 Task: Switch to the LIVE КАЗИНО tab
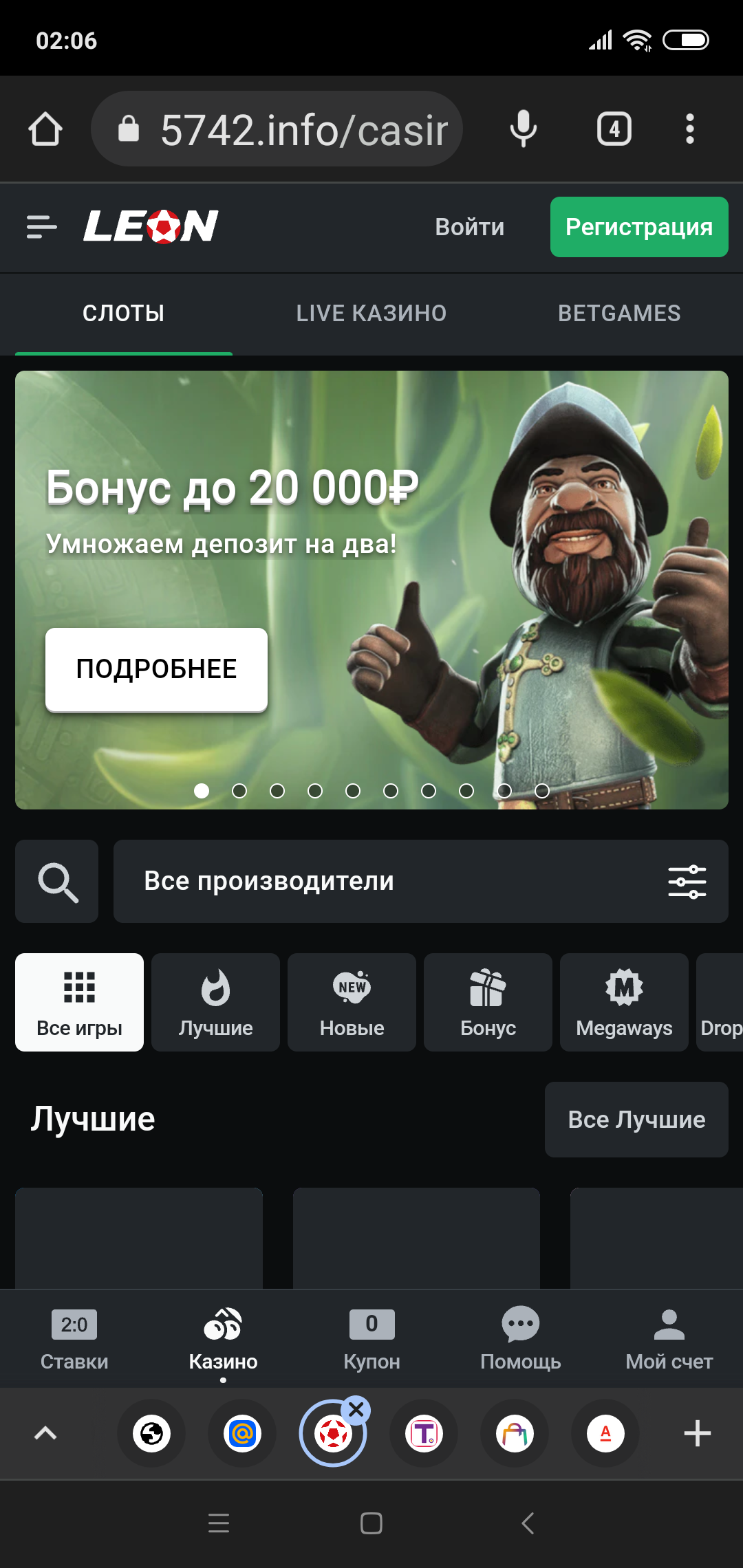coord(371,314)
